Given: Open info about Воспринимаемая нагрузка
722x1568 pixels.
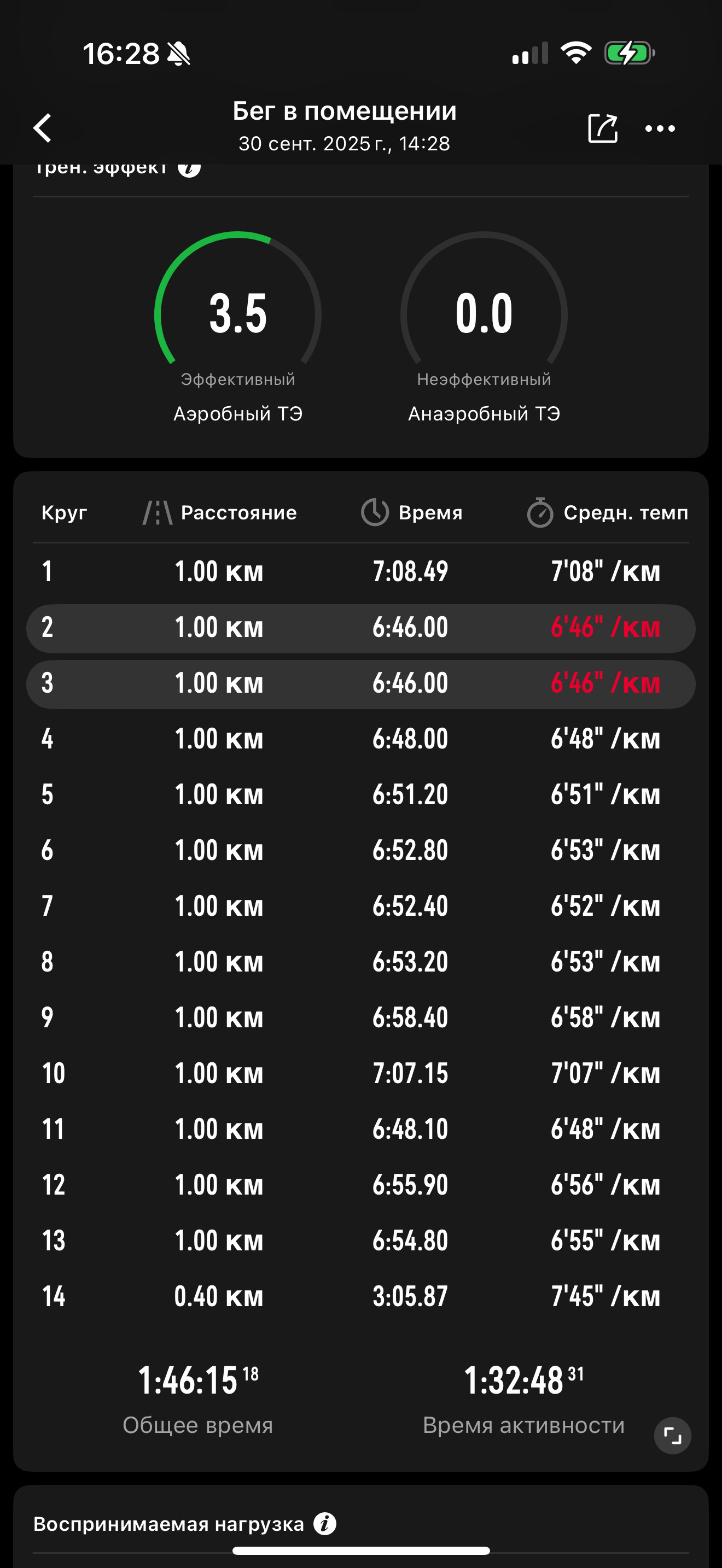Looking at the screenshot, I should [325, 1524].
